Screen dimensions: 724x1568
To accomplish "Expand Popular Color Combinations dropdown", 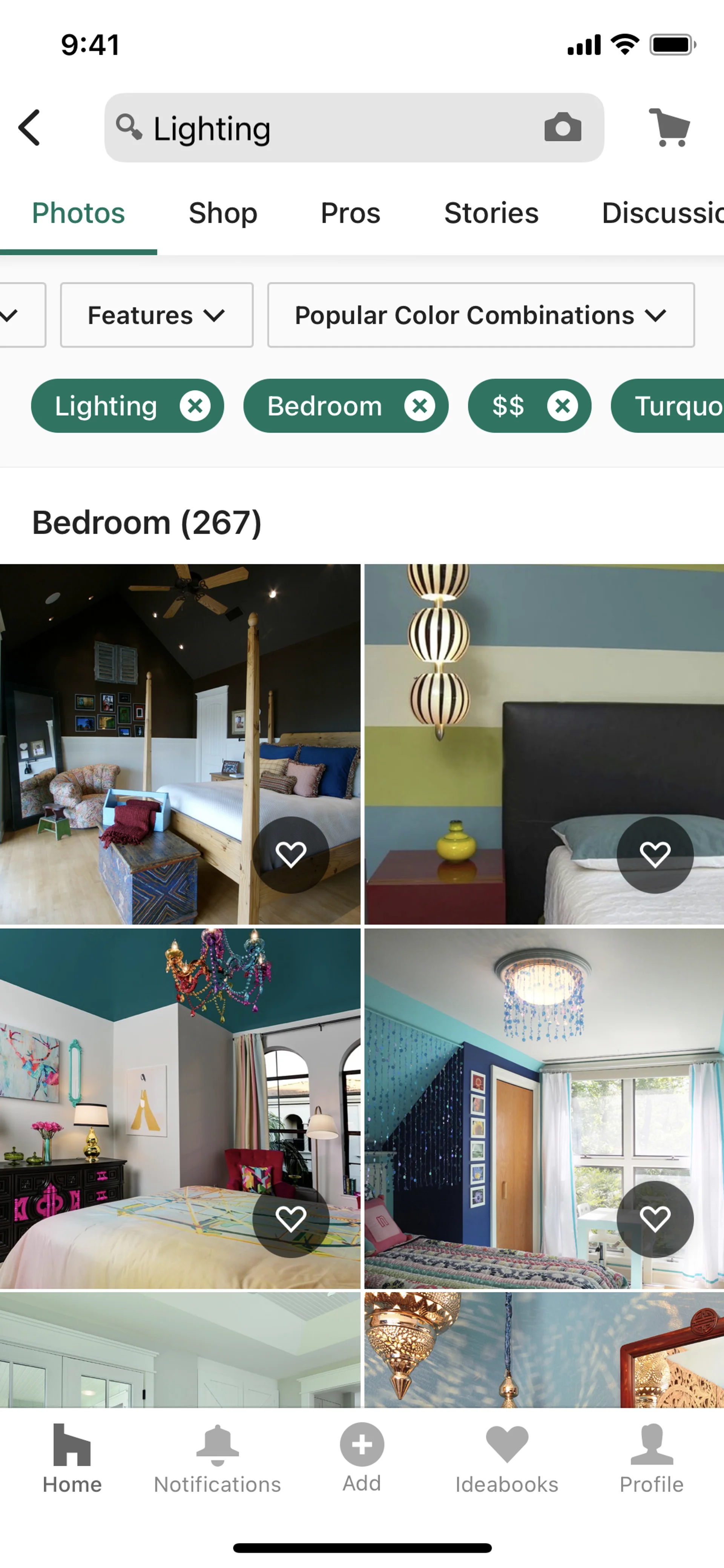I will point(481,315).
